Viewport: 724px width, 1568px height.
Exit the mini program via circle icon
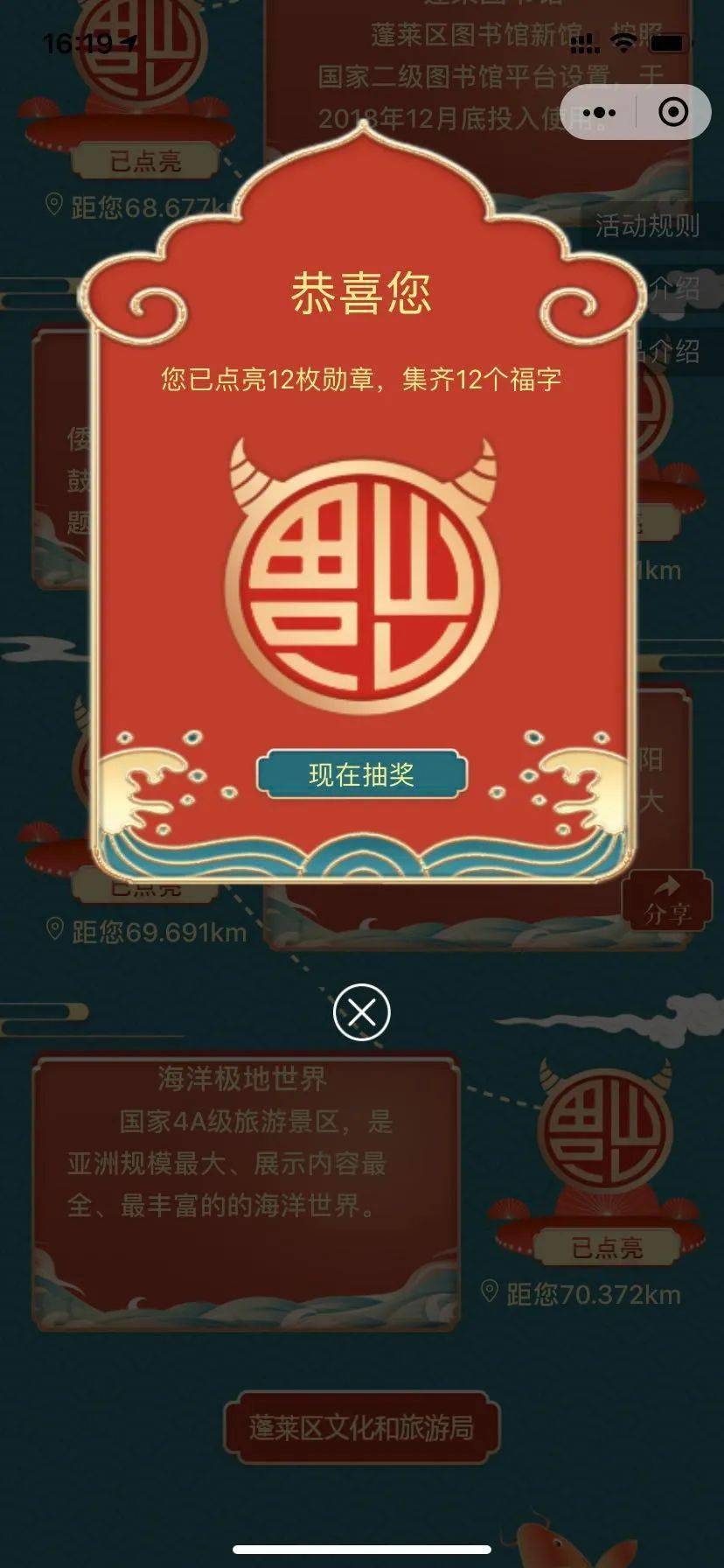coord(672,112)
